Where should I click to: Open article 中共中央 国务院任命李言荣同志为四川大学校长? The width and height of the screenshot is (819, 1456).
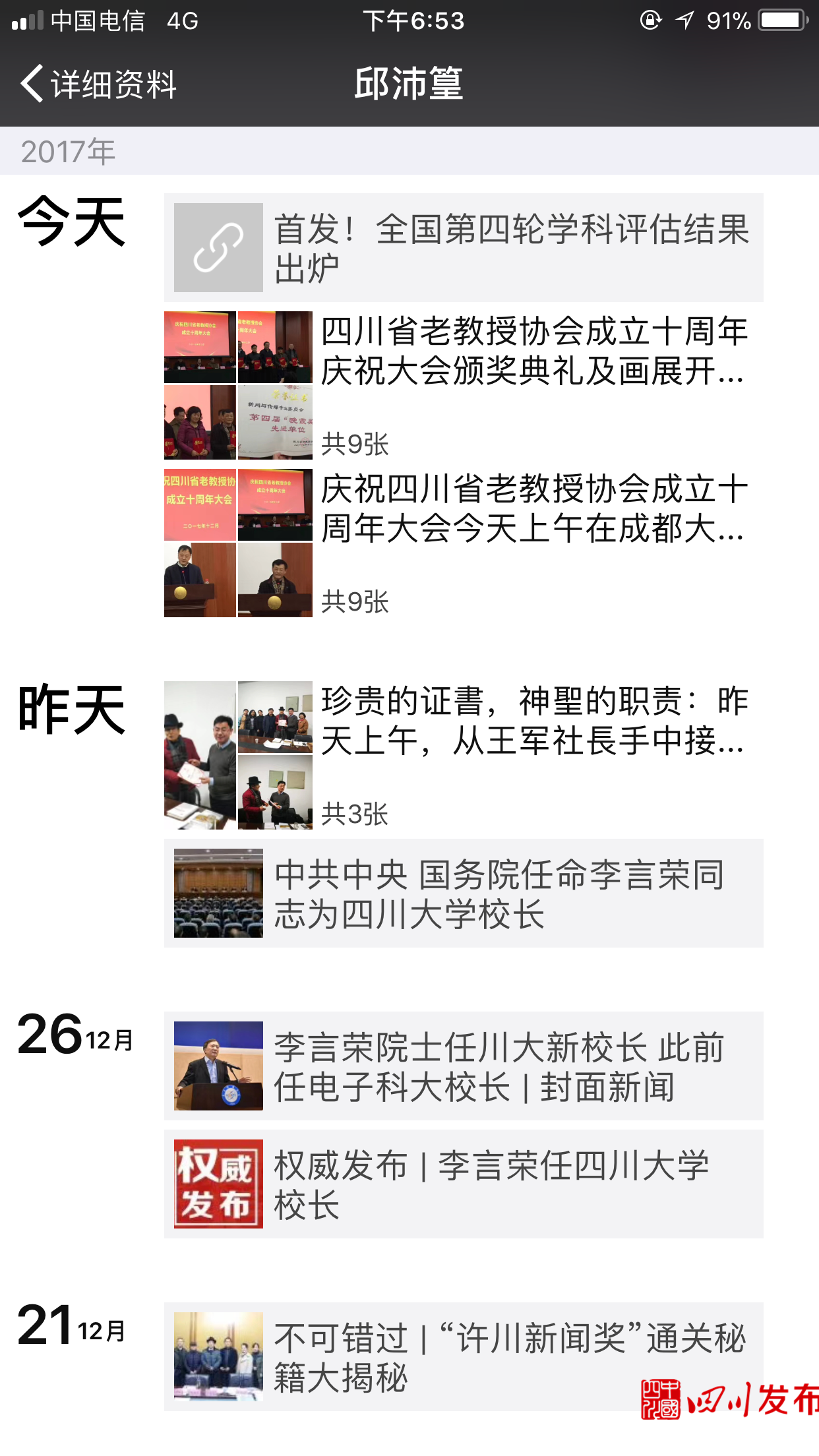click(x=464, y=893)
